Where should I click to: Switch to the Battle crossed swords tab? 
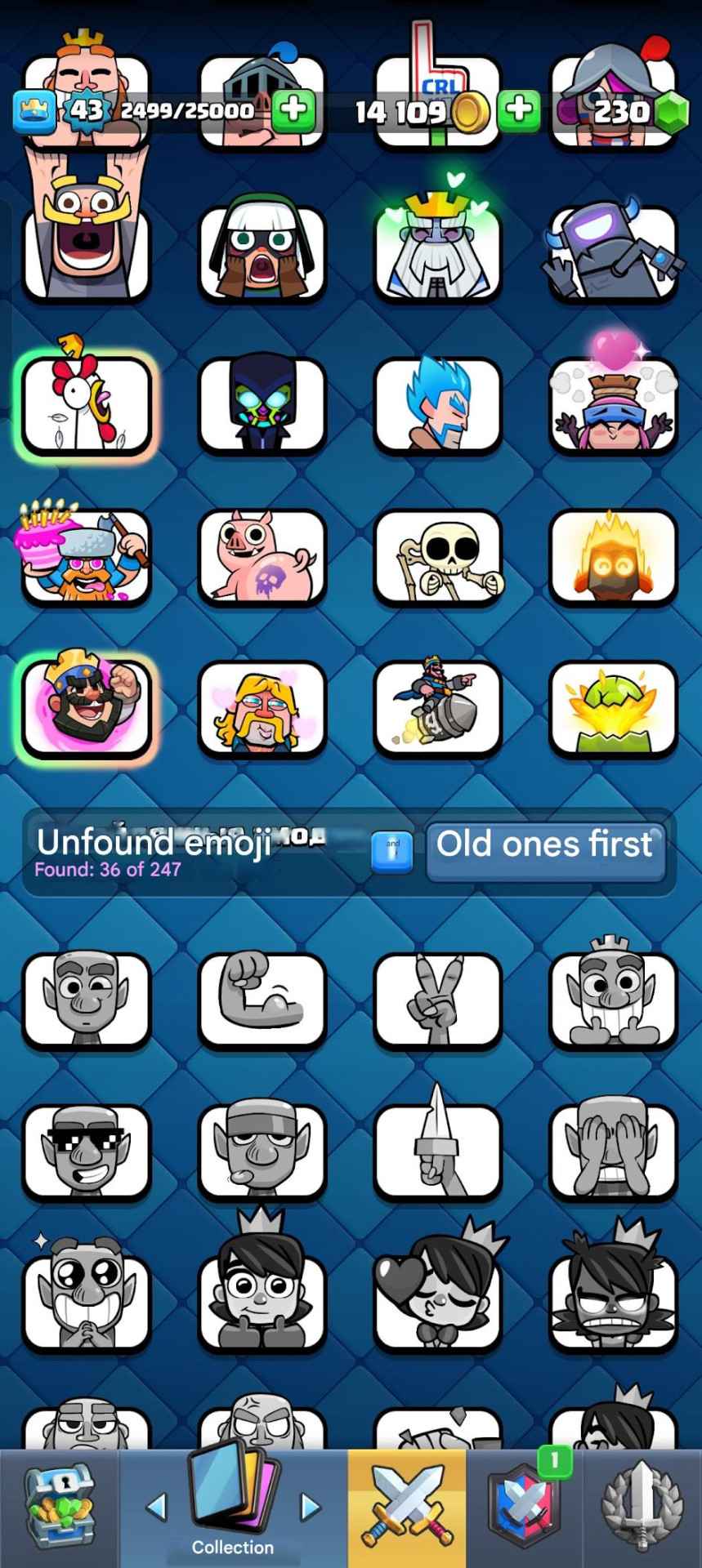coord(407,1508)
